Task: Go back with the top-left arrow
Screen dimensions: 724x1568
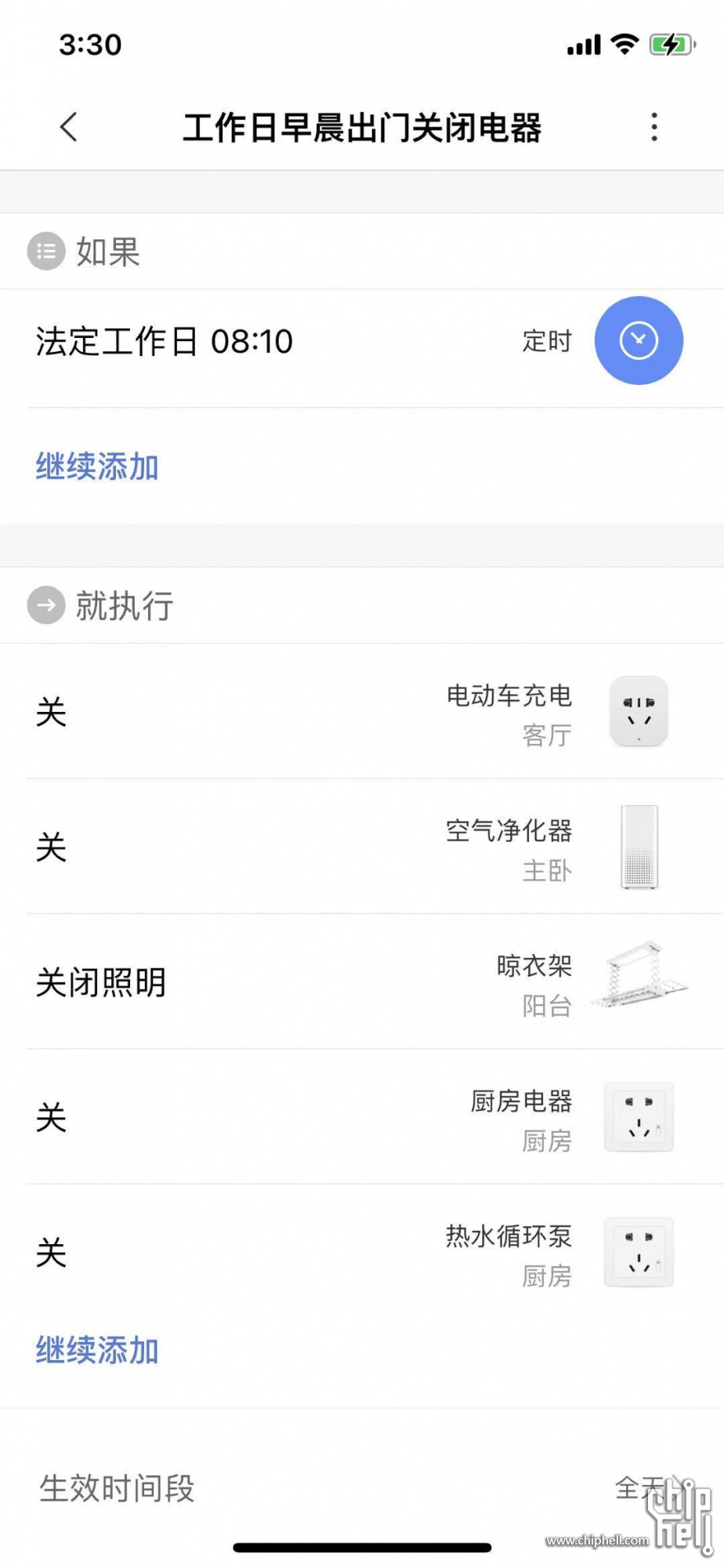Action: coord(69,127)
